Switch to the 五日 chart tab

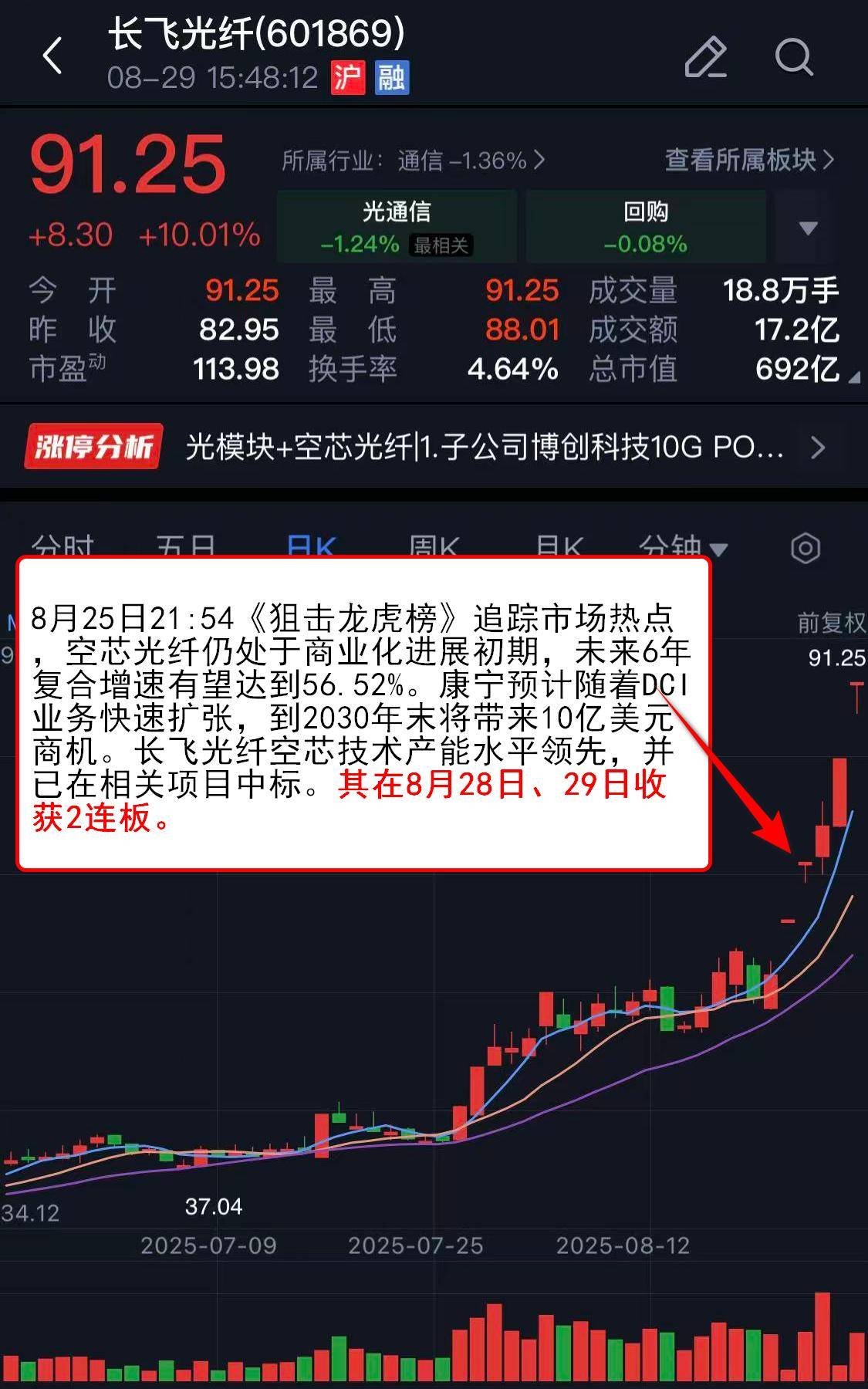pyautogui.click(x=185, y=546)
